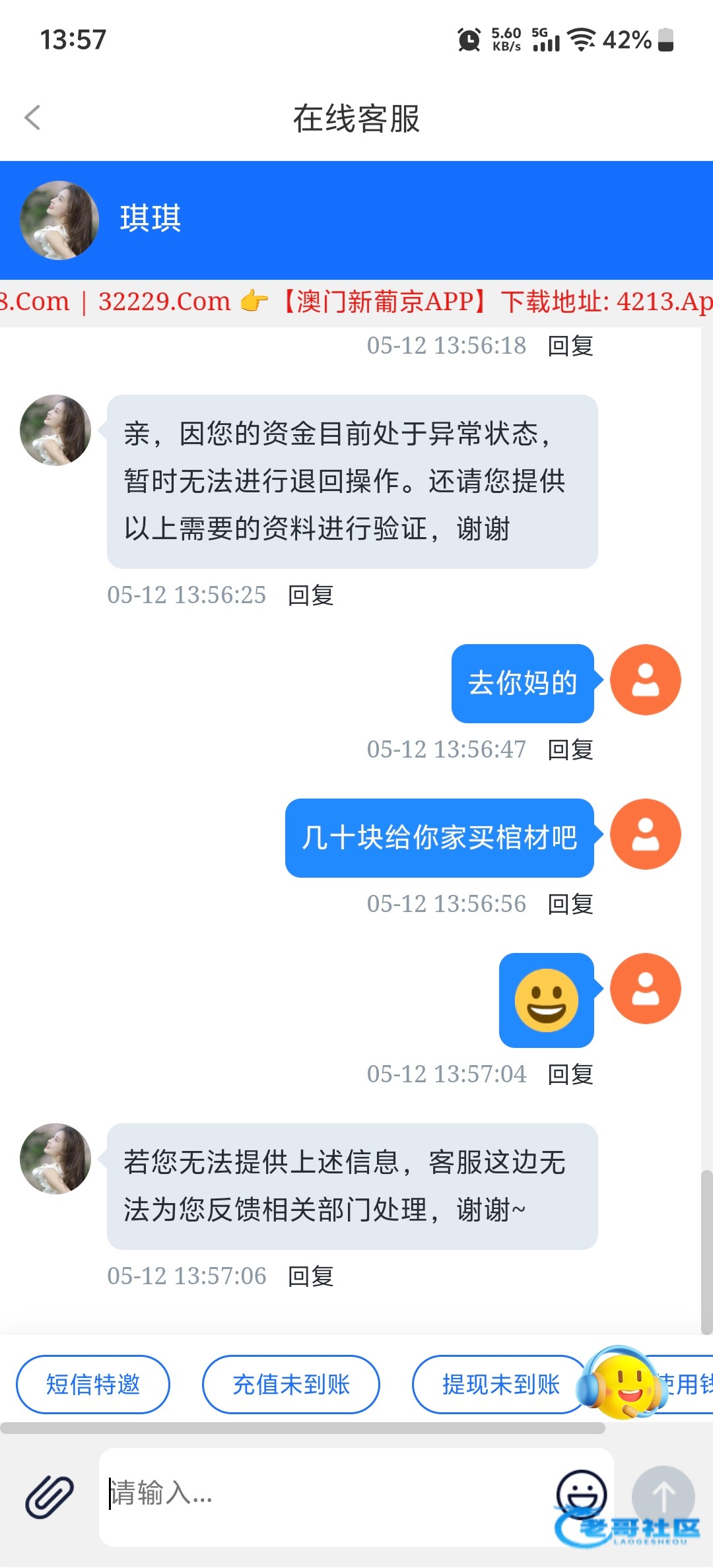Go back from the 在线客服 screen
713x1568 pixels.
32,118
